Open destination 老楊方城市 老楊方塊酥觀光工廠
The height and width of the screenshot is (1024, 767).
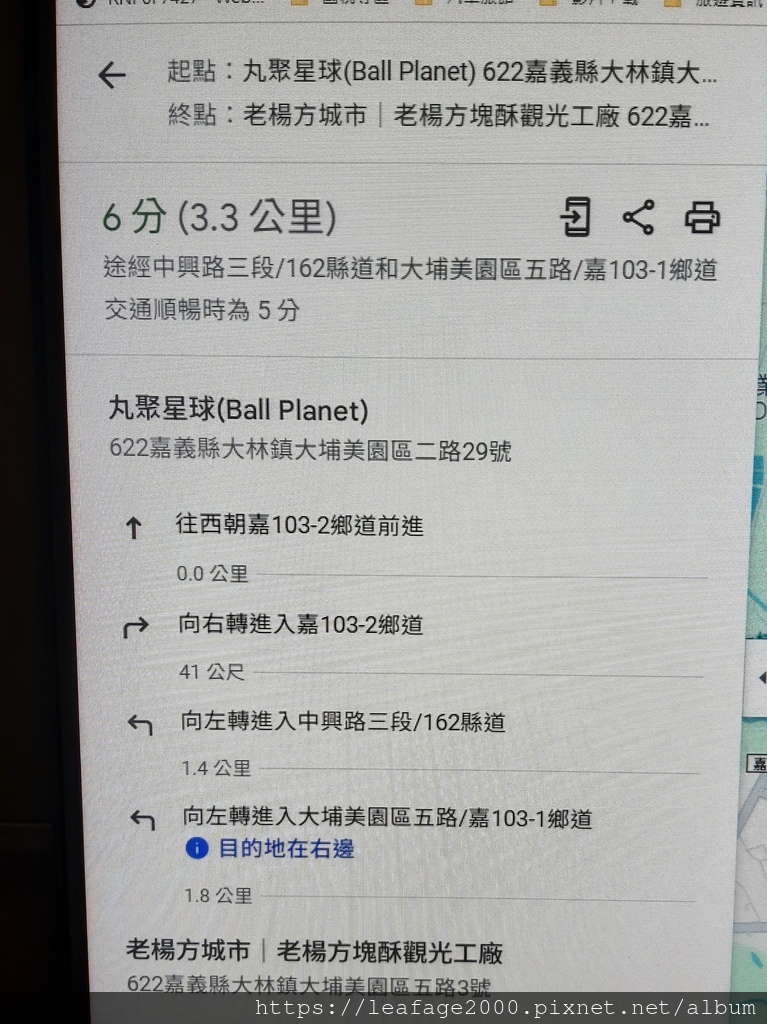[x=314, y=951]
